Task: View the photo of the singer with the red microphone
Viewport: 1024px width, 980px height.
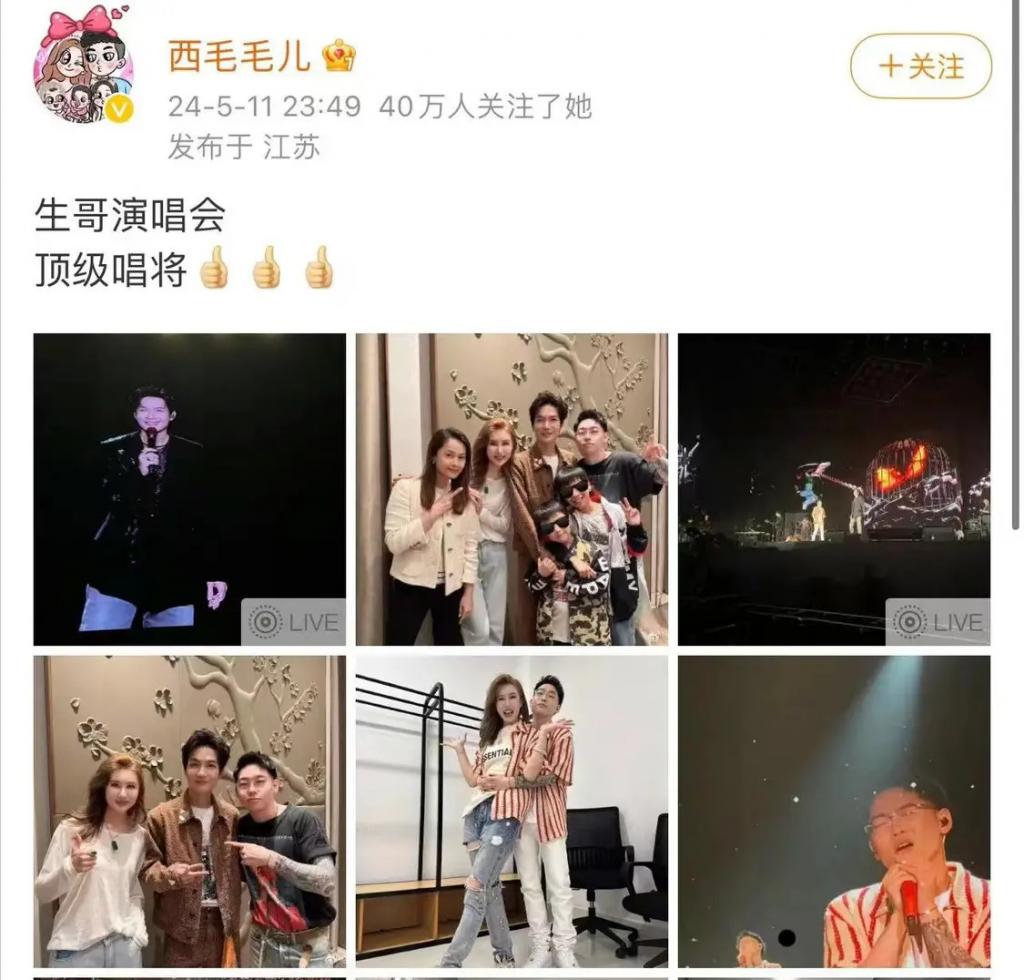Action: 833,811
